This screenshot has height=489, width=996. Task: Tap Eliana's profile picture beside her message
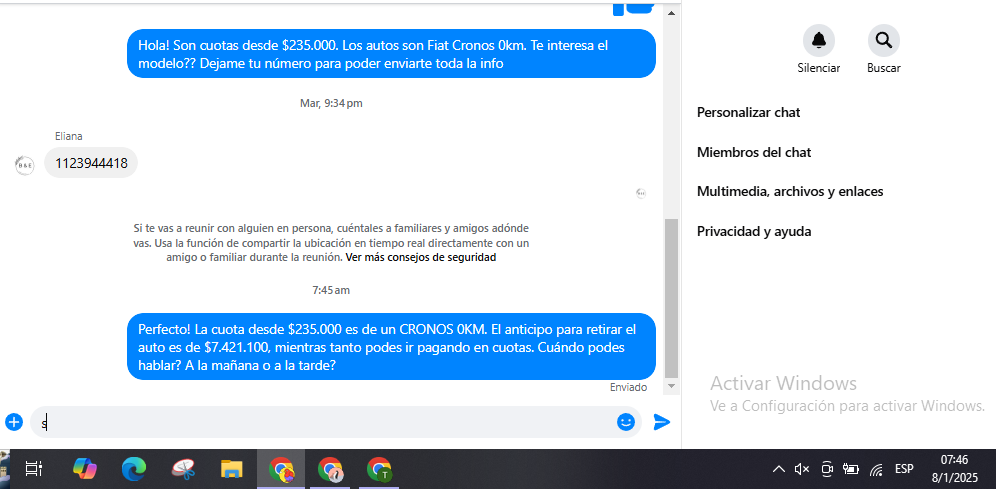click(x=24, y=164)
